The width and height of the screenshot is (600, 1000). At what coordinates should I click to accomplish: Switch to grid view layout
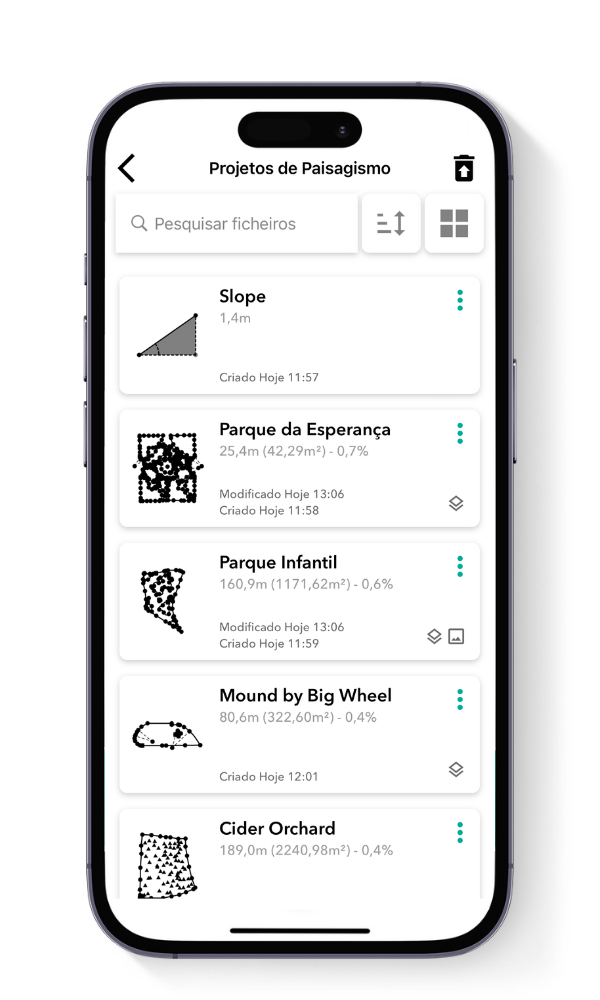(x=454, y=224)
